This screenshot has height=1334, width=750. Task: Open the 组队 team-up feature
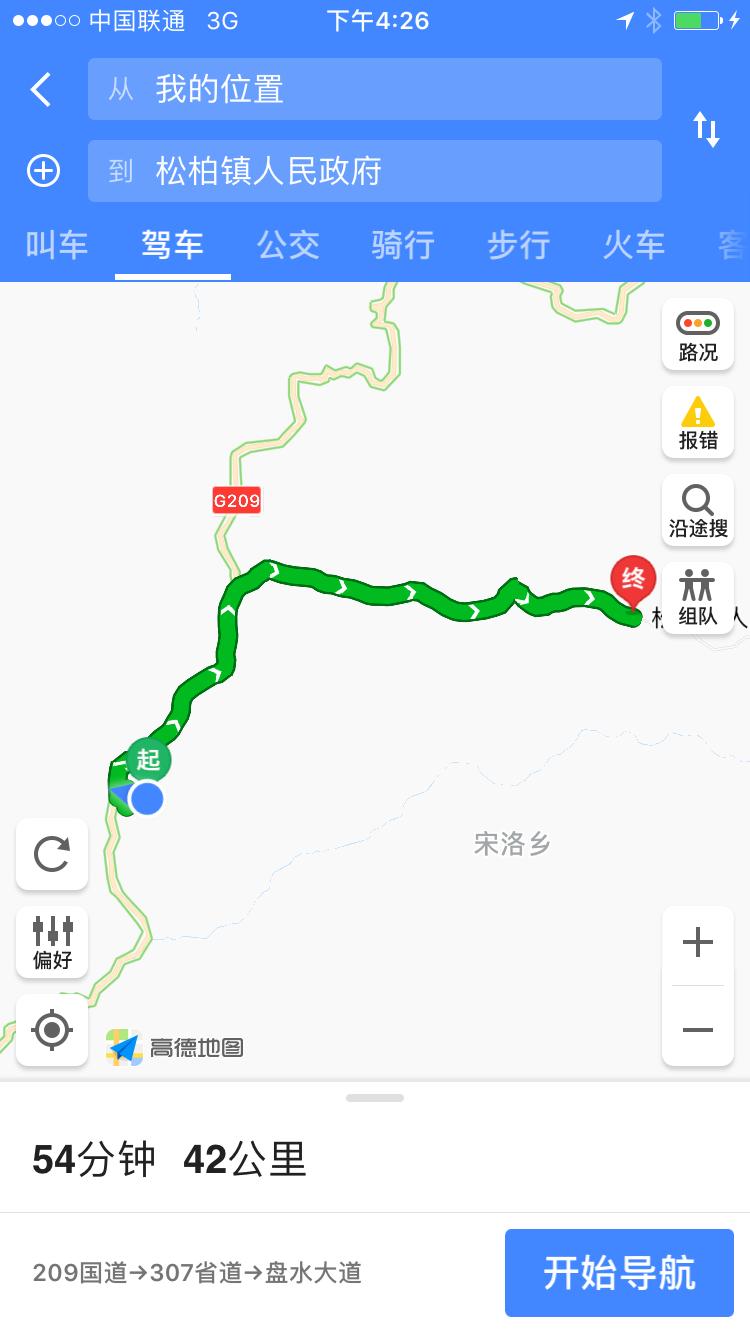click(697, 598)
